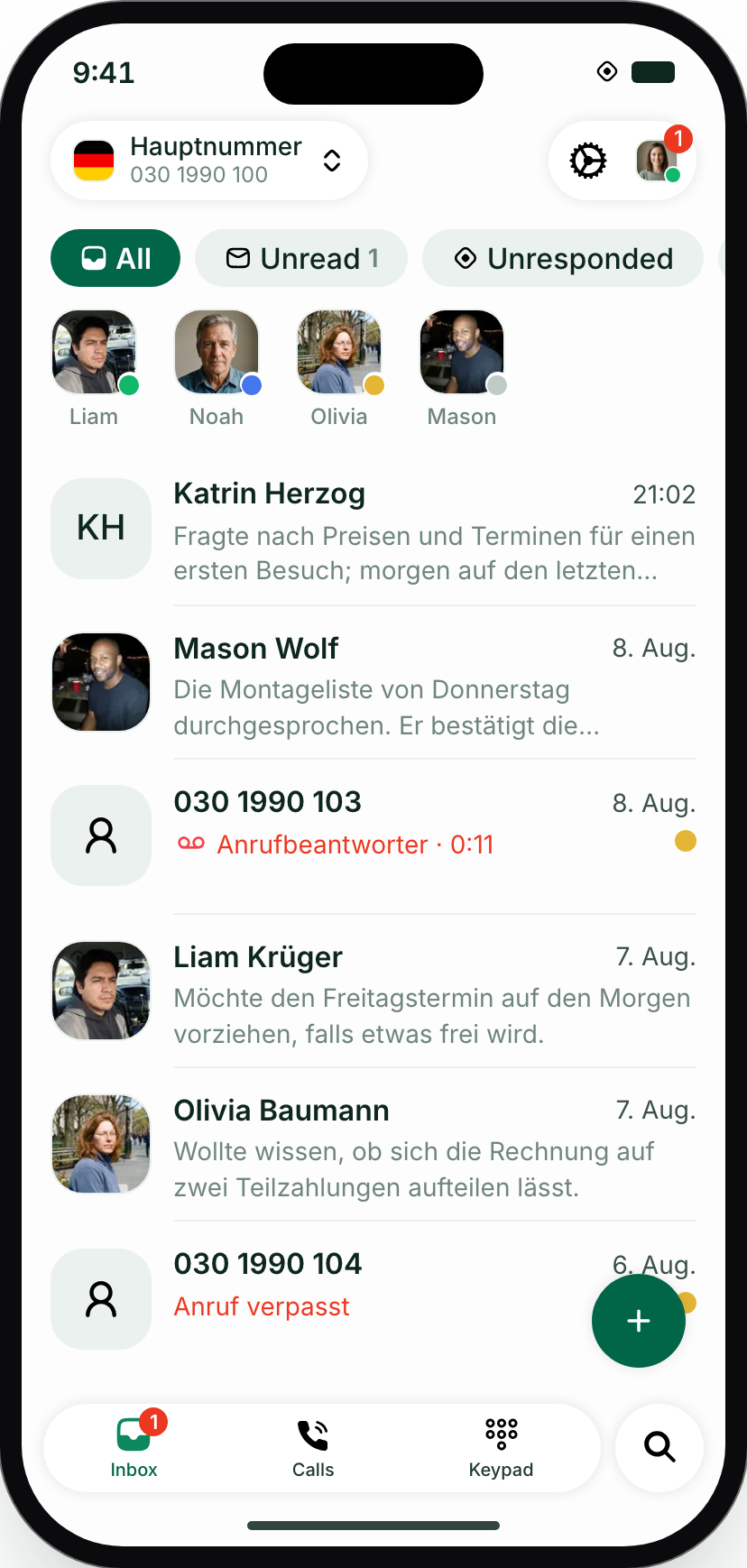Select the All filter chip
The width and height of the screenshot is (747, 1568).
[115, 258]
